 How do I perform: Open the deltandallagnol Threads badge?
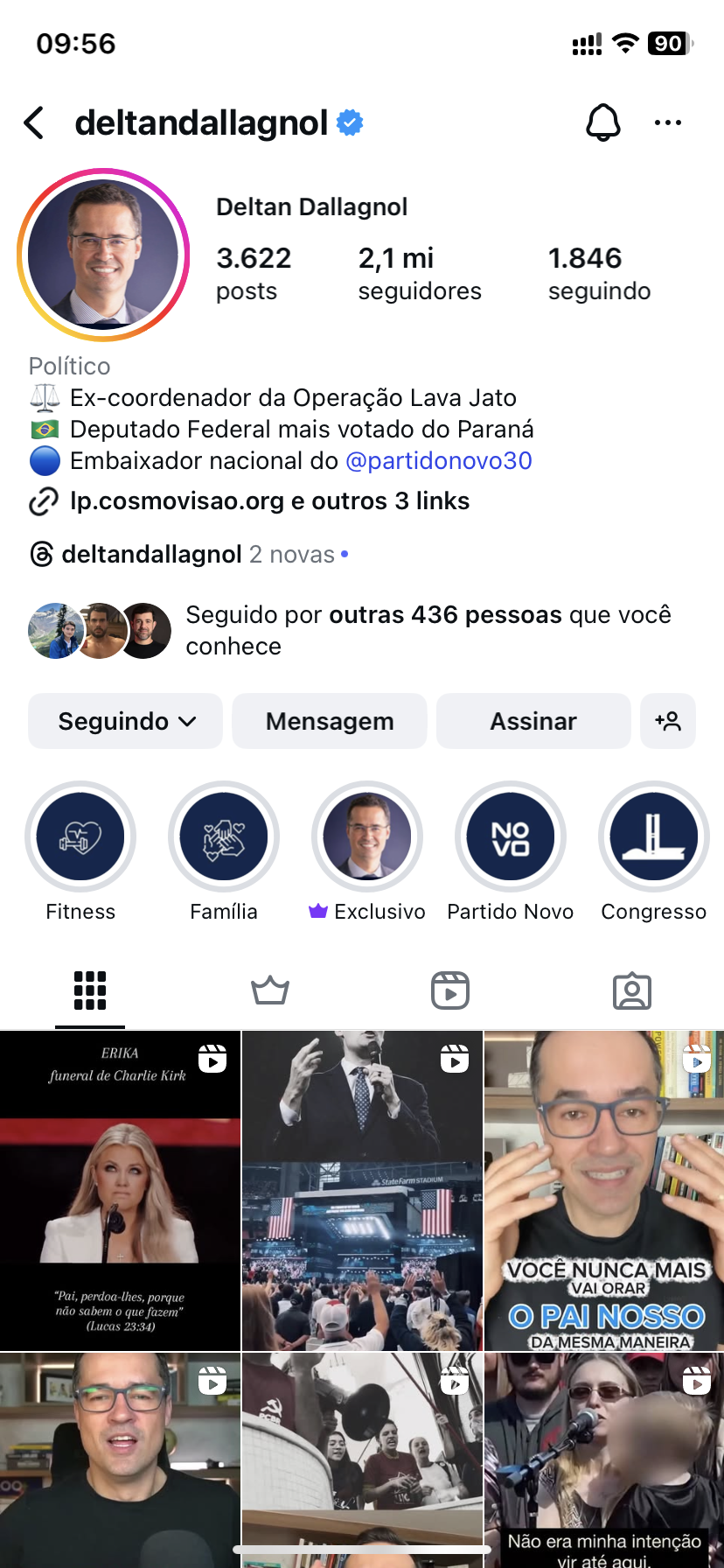coord(151,555)
